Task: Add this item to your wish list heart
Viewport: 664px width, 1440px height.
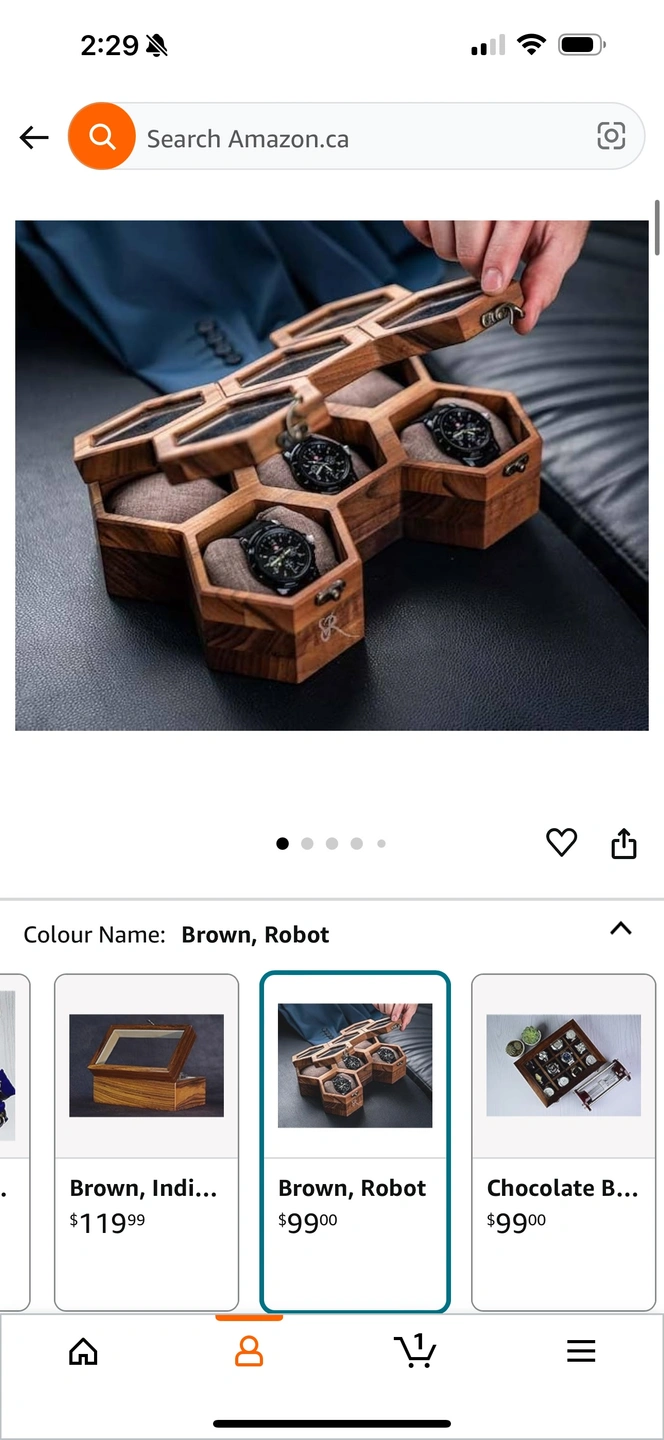Action: [x=562, y=843]
